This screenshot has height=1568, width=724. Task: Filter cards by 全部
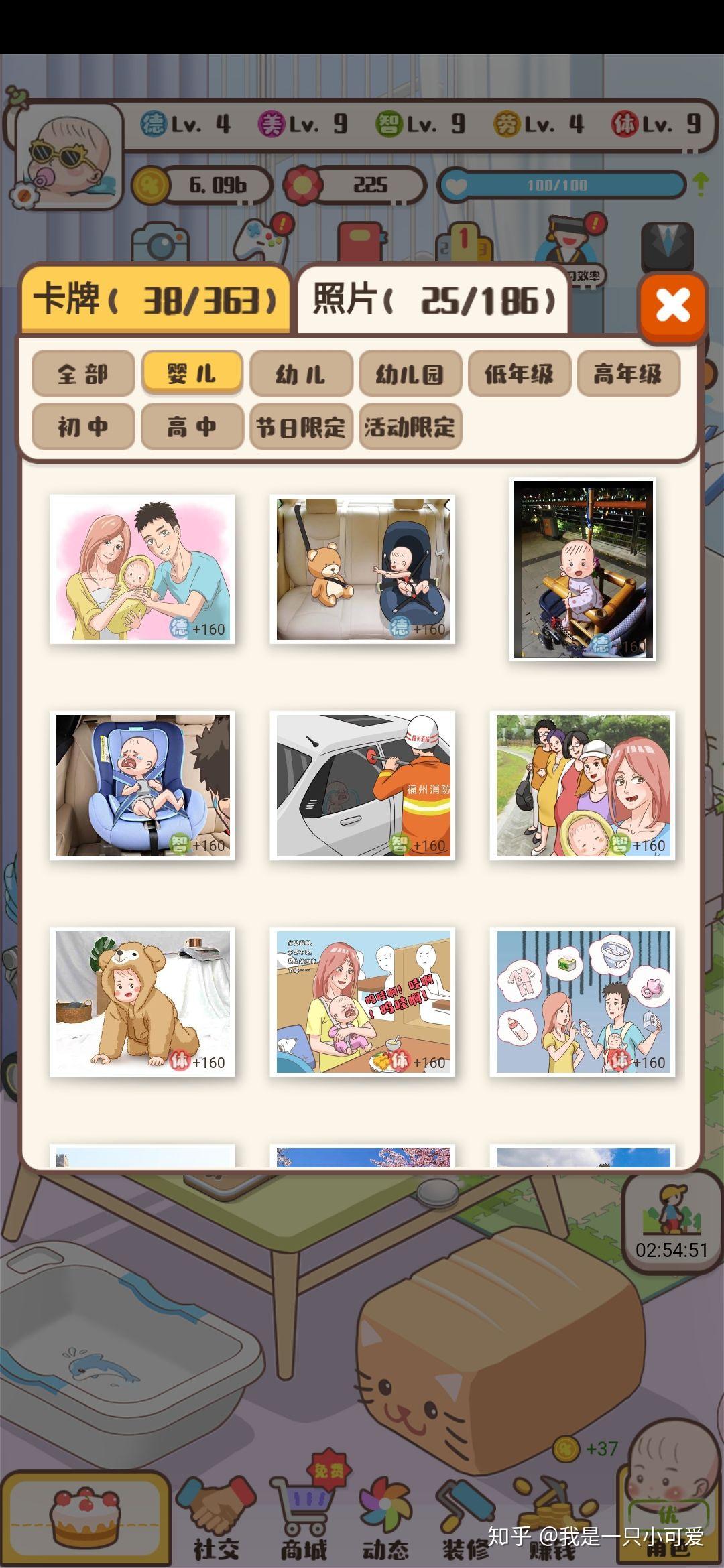pyautogui.click(x=83, y=373)
